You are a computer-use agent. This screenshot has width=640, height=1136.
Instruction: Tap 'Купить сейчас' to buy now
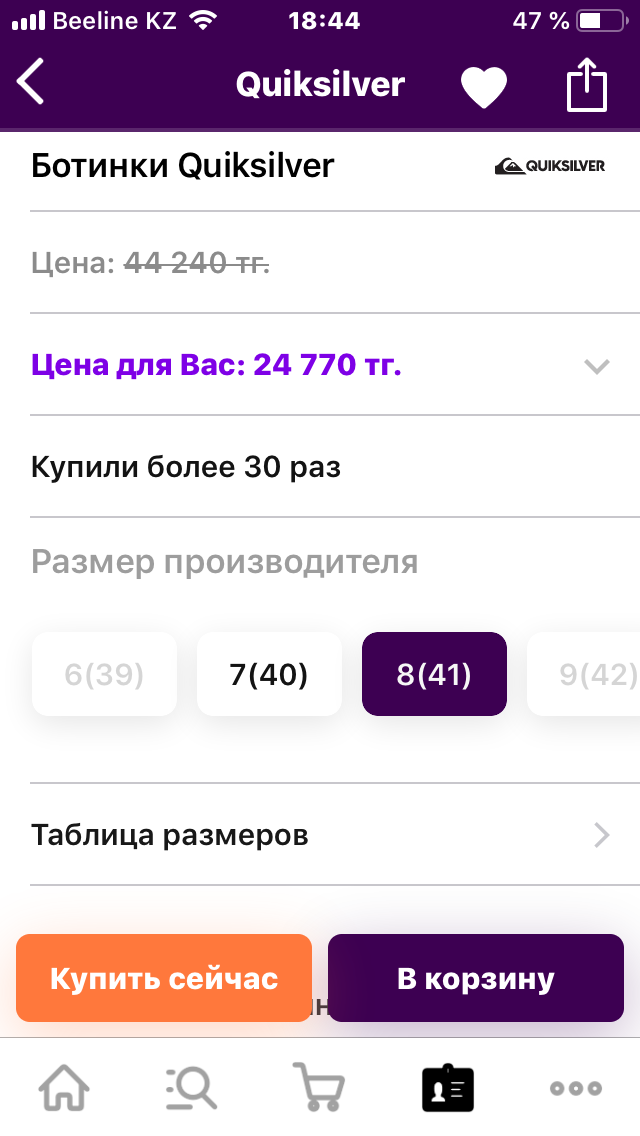click(164, 978)
